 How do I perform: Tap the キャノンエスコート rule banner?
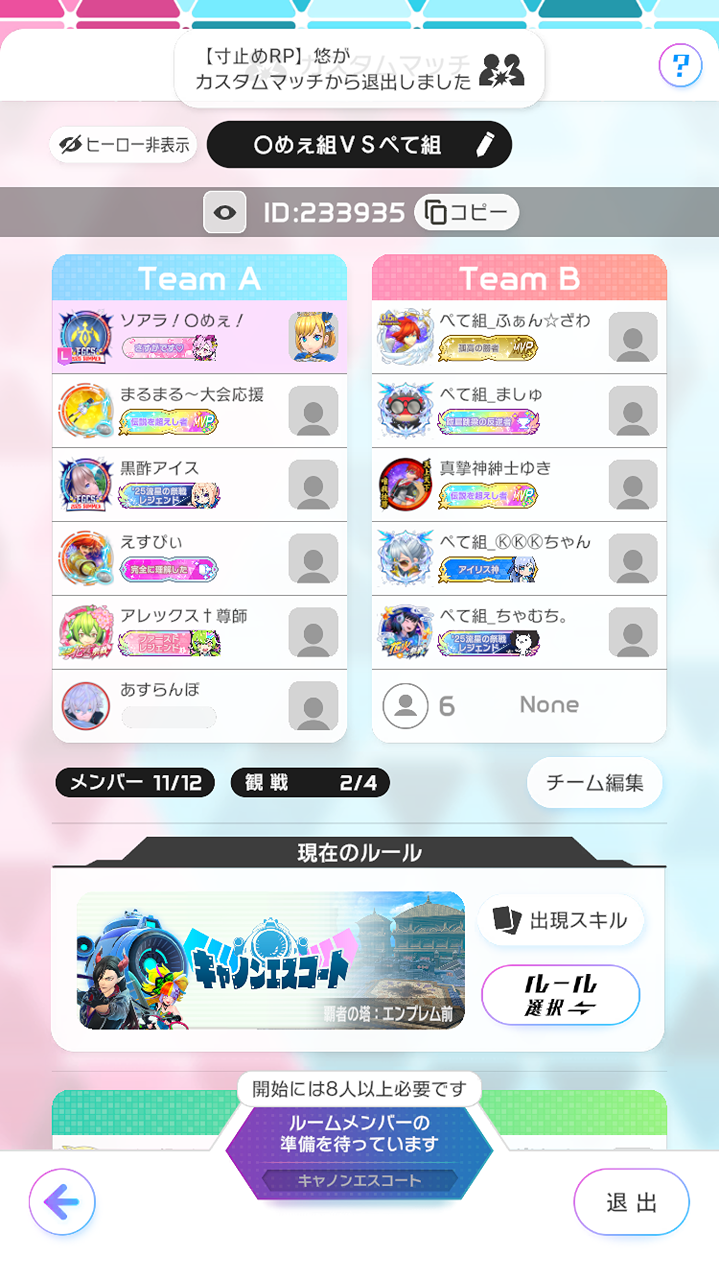click(270, 960)
